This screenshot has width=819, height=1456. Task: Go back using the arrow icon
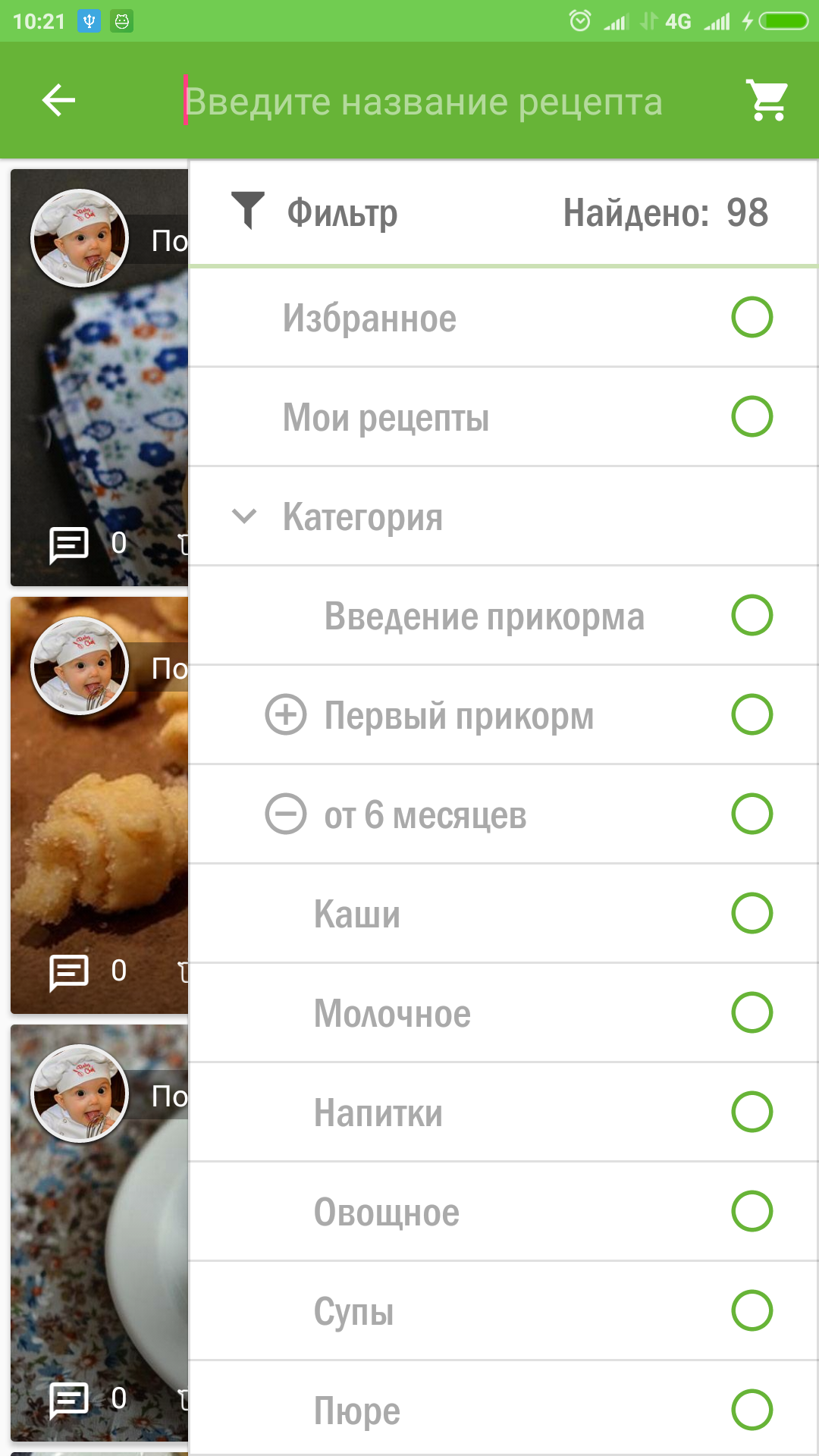click(58, 100)
